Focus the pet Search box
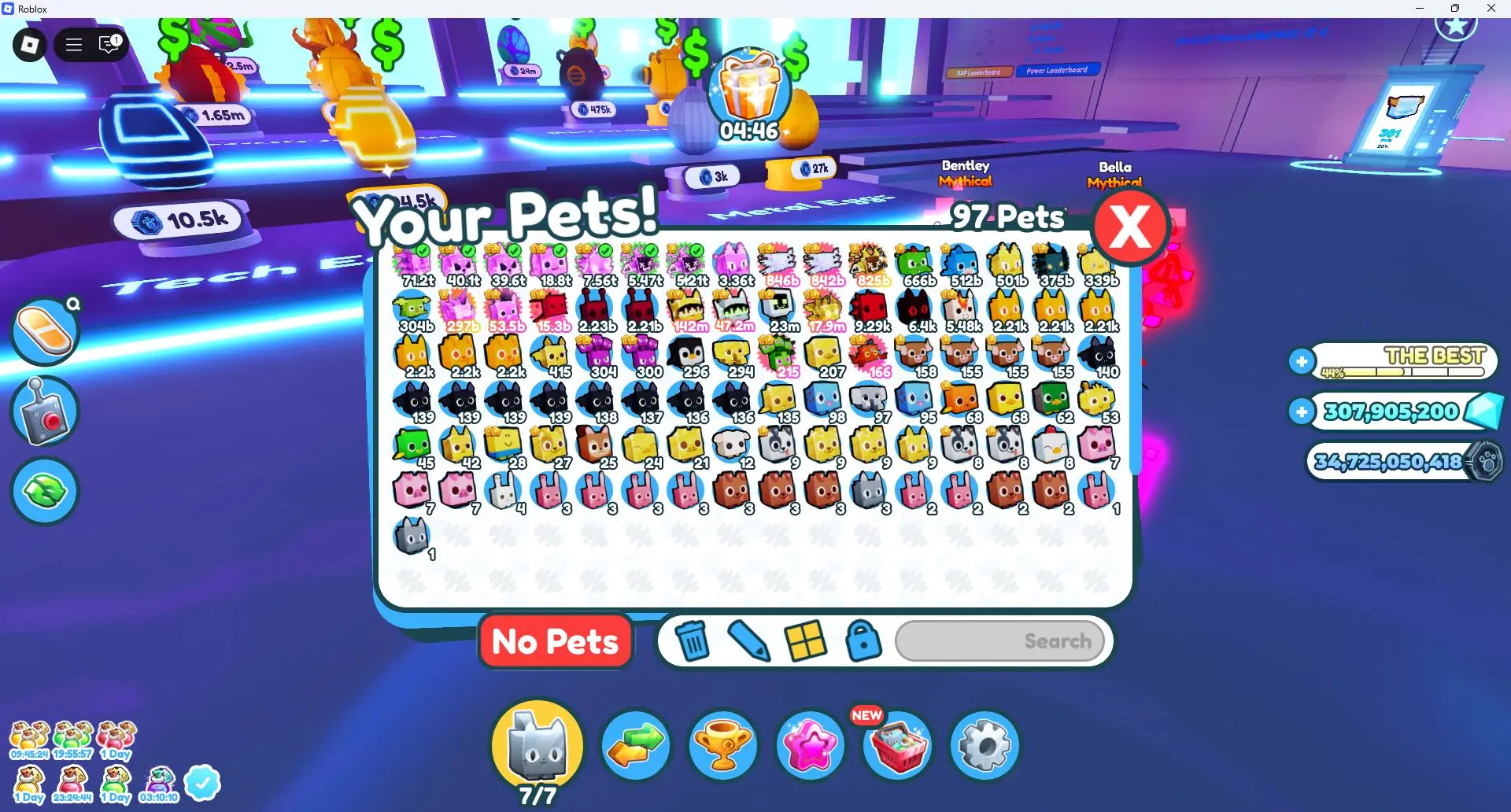The image size is (1511, 812). (999, 640)
